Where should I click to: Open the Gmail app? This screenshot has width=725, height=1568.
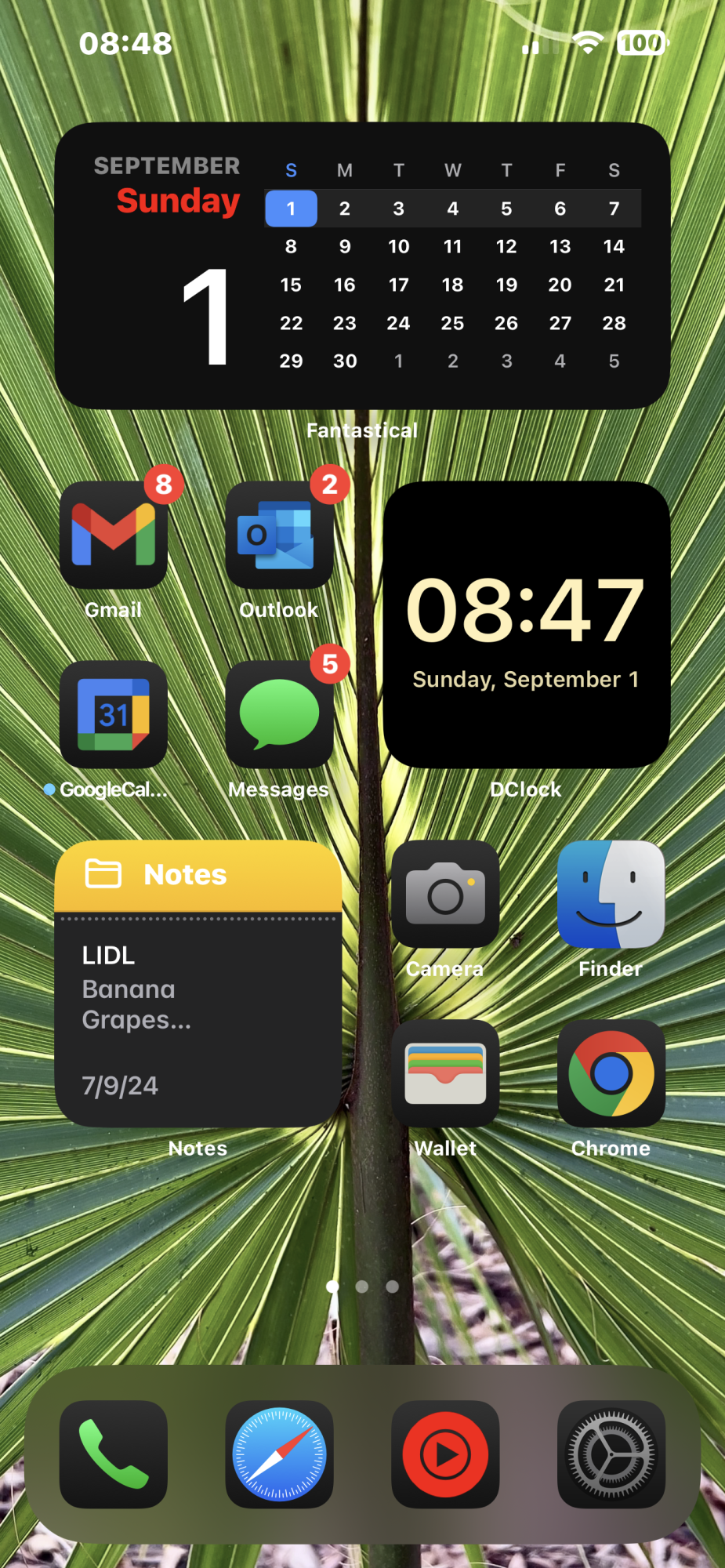pyautogui.click(x=114, y=535)
